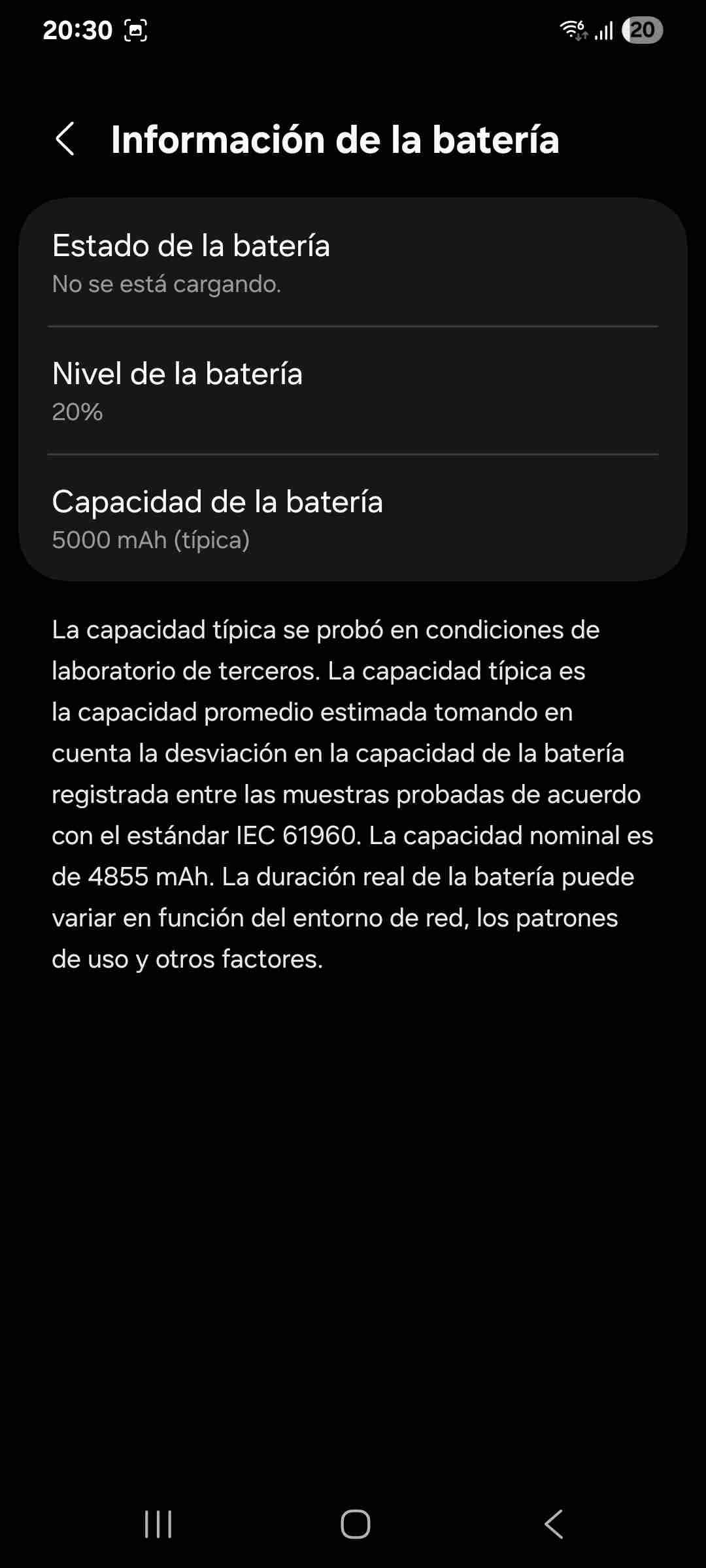Select the Capacidad de la batería entry
This screenshot has width=706, height=1568.
point(353,519)
